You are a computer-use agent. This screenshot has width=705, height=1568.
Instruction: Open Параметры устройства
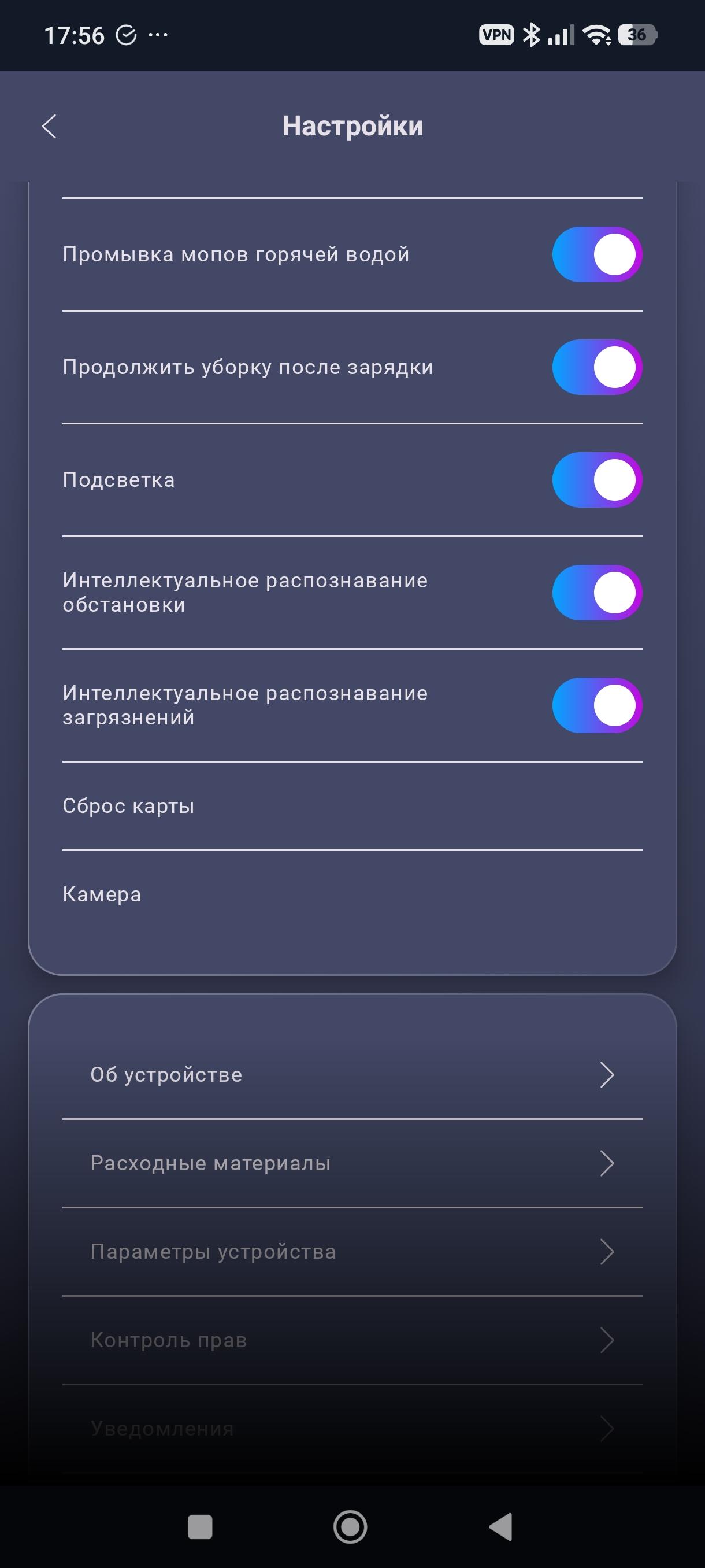click(352, 1252)
